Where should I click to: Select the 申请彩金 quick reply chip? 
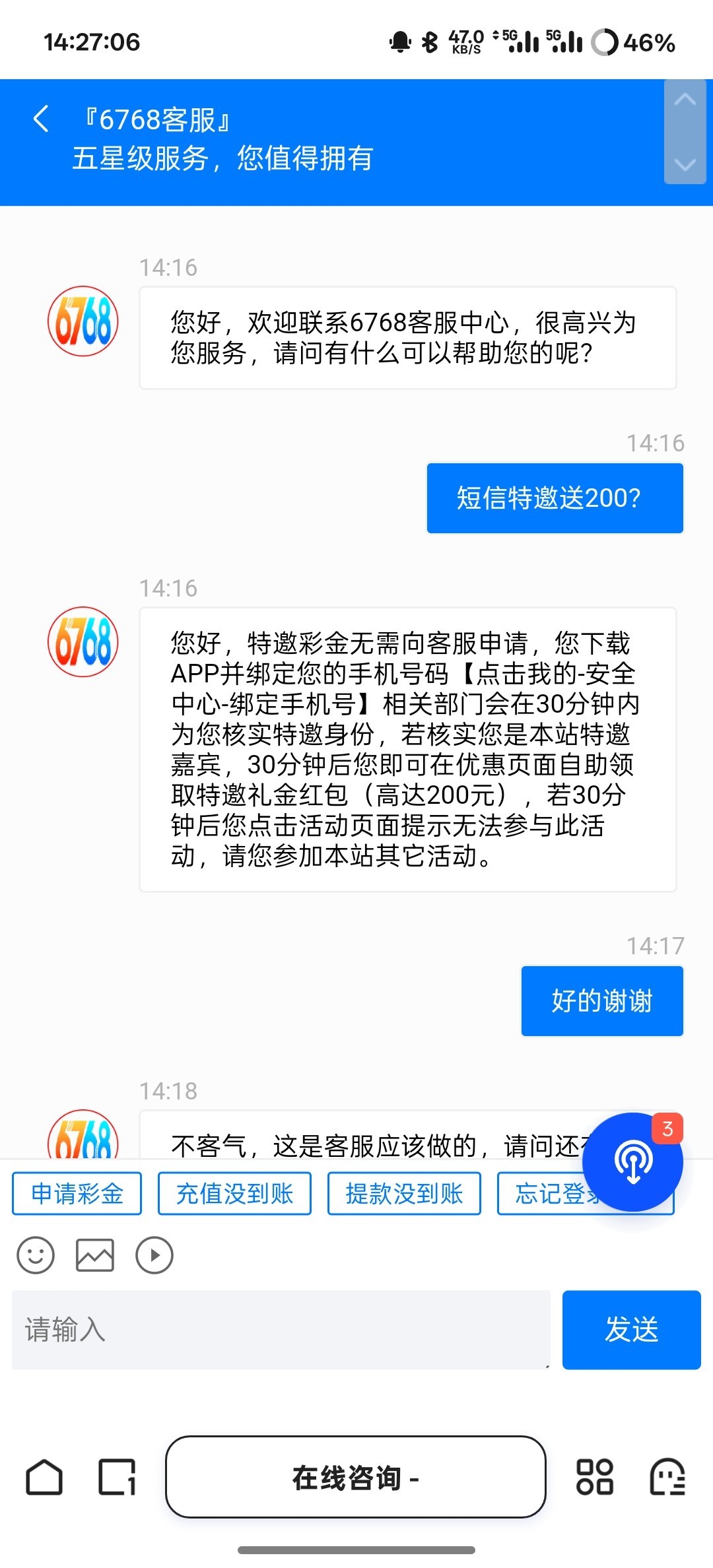(77, 1193)
